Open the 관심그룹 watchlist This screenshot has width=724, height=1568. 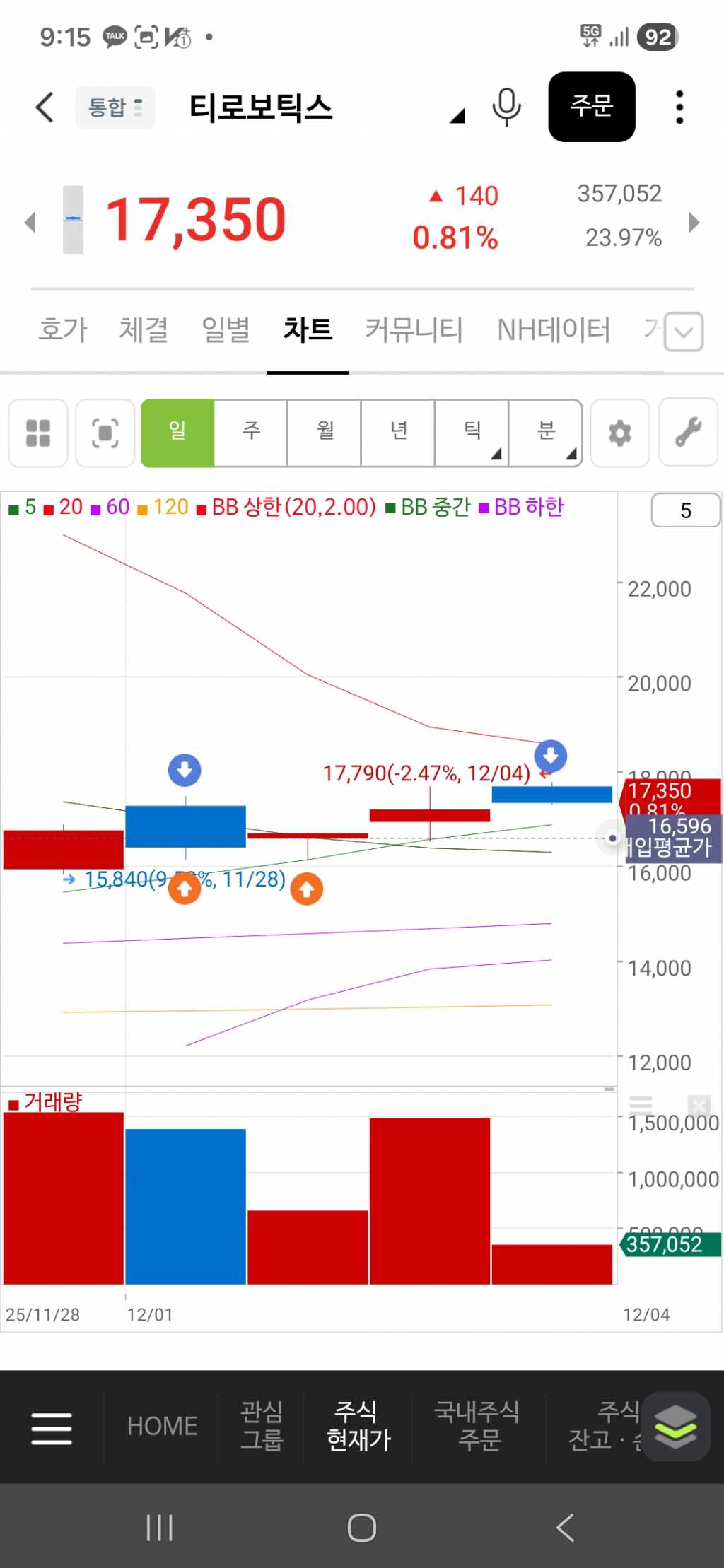point(262,1426)
